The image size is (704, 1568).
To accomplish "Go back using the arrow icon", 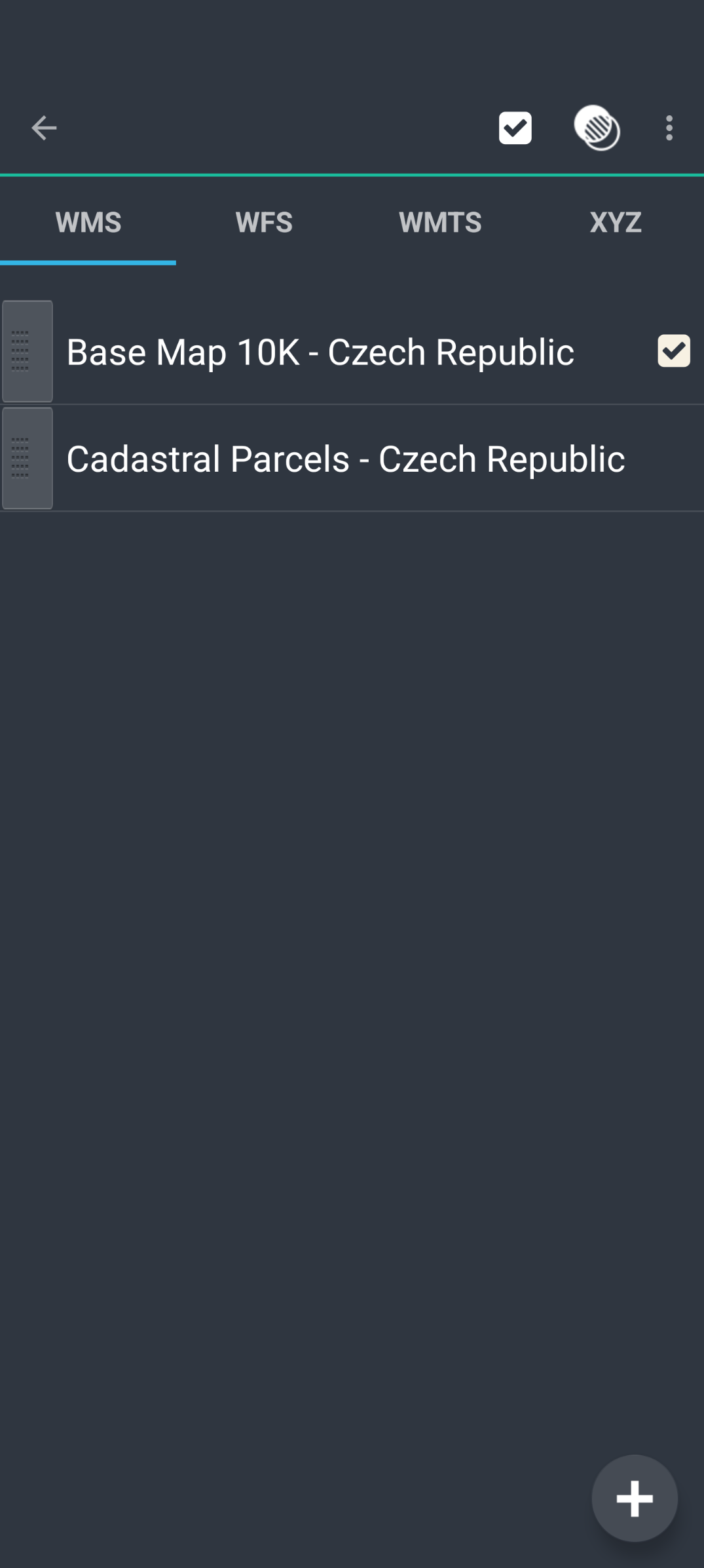I will [44, 128].
